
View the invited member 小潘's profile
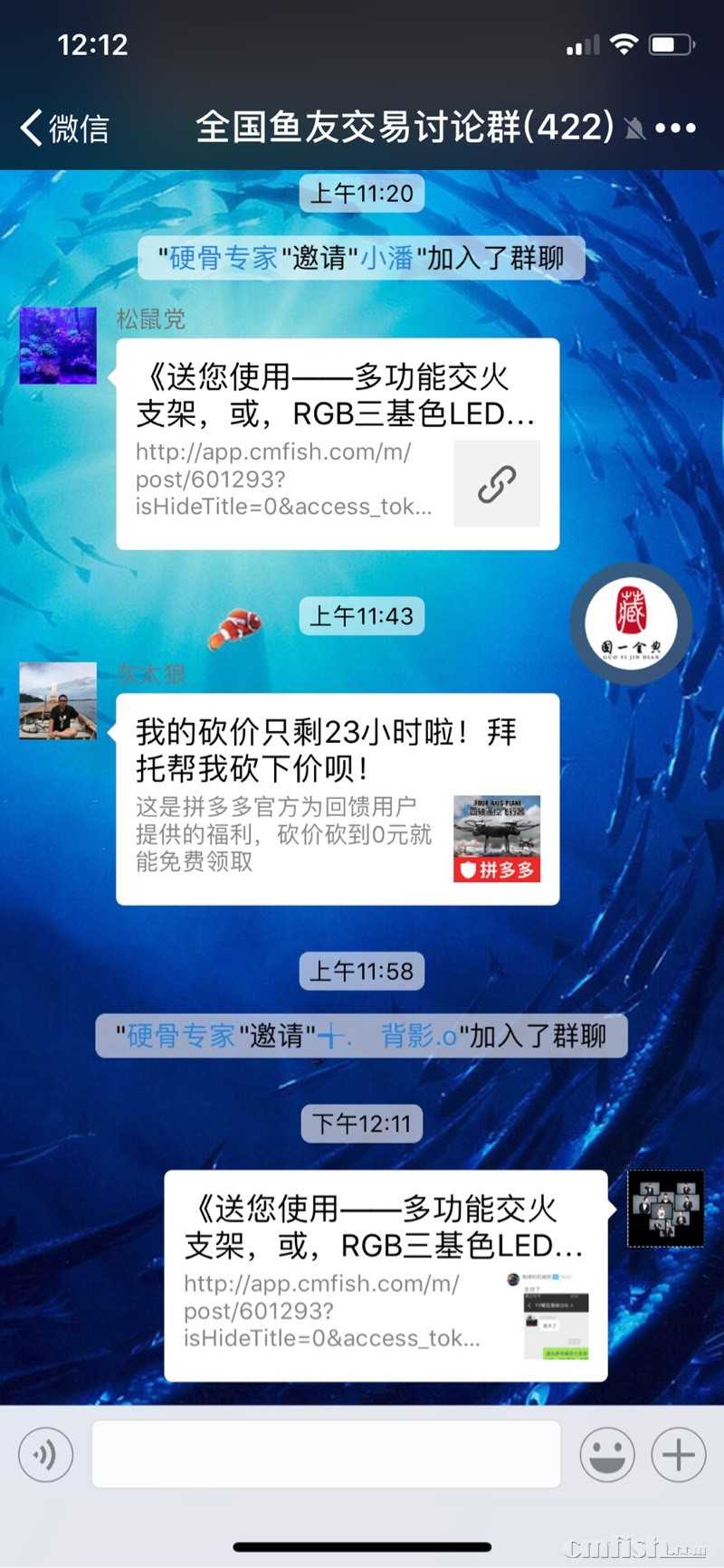(387, 259)
